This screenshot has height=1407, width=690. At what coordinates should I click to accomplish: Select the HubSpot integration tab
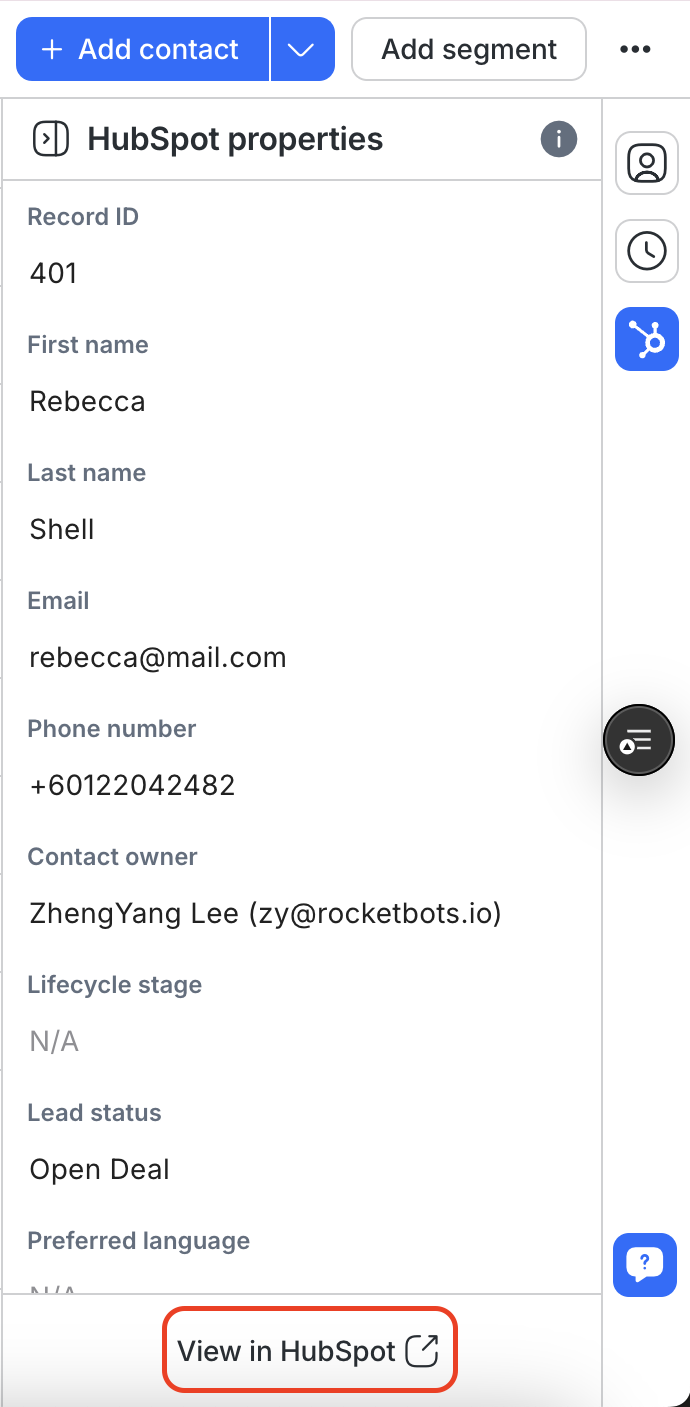pyautogui.click(x=647, y=339)
